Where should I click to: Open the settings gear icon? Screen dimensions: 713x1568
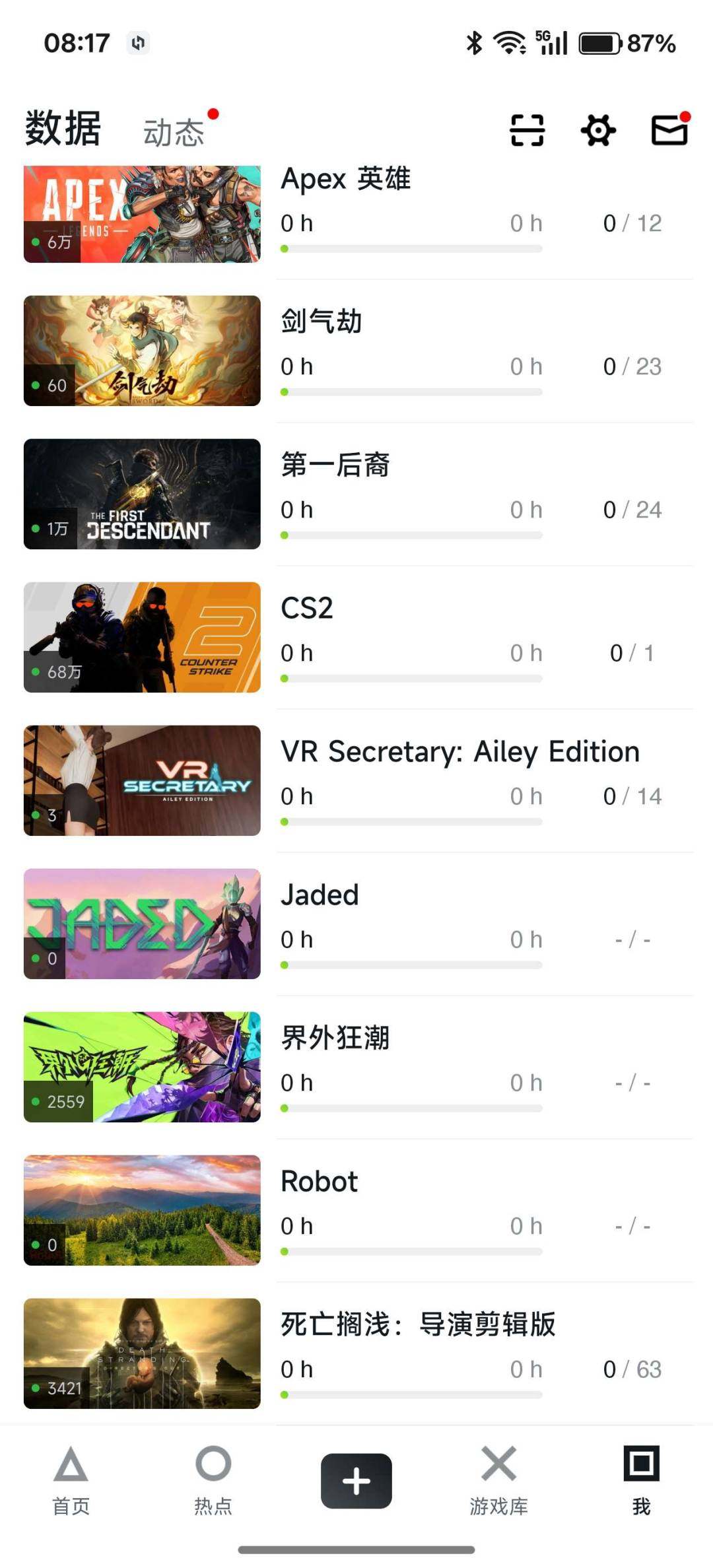[x=597, y=130]
